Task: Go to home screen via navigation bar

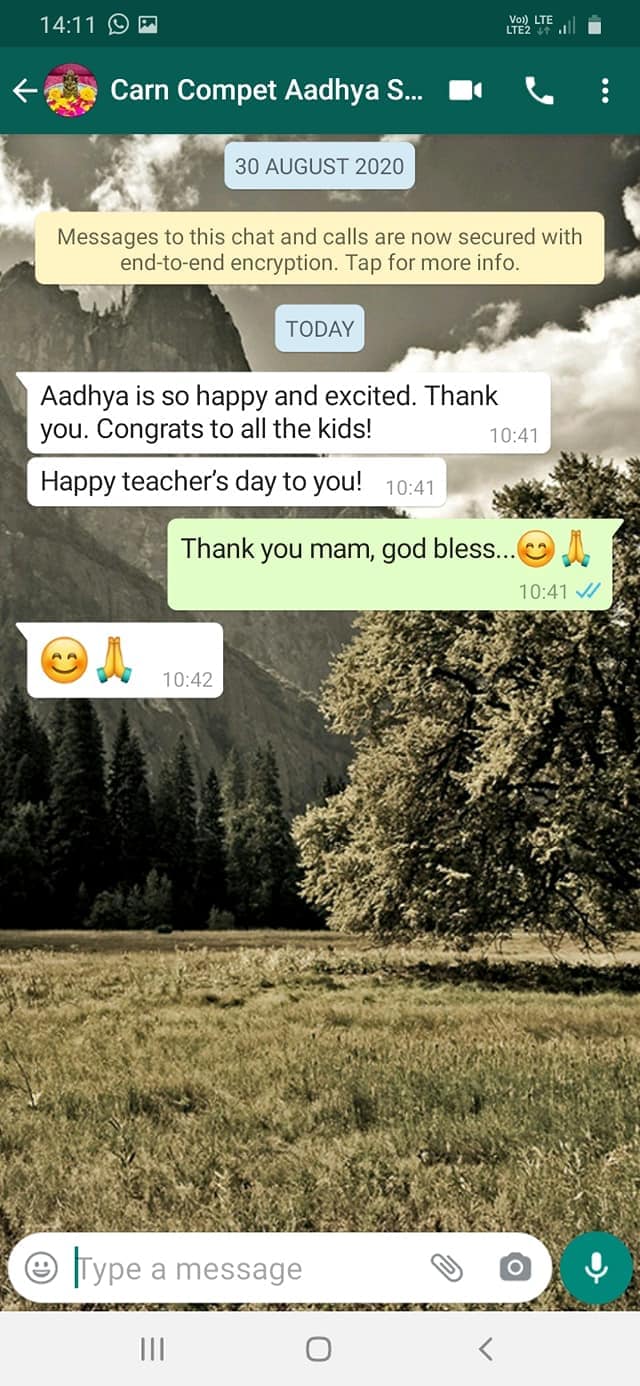Action: click(x=319, y=1349)
